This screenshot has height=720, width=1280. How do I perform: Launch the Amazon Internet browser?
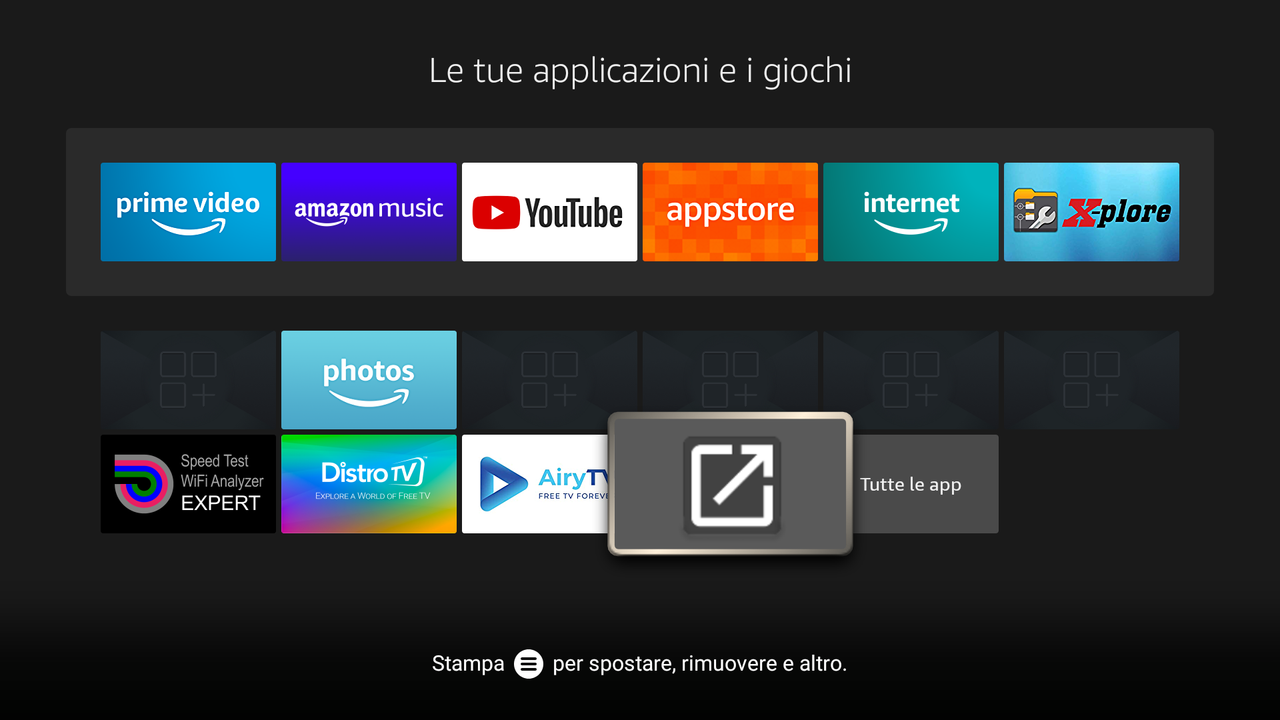[x=910, y=212]
